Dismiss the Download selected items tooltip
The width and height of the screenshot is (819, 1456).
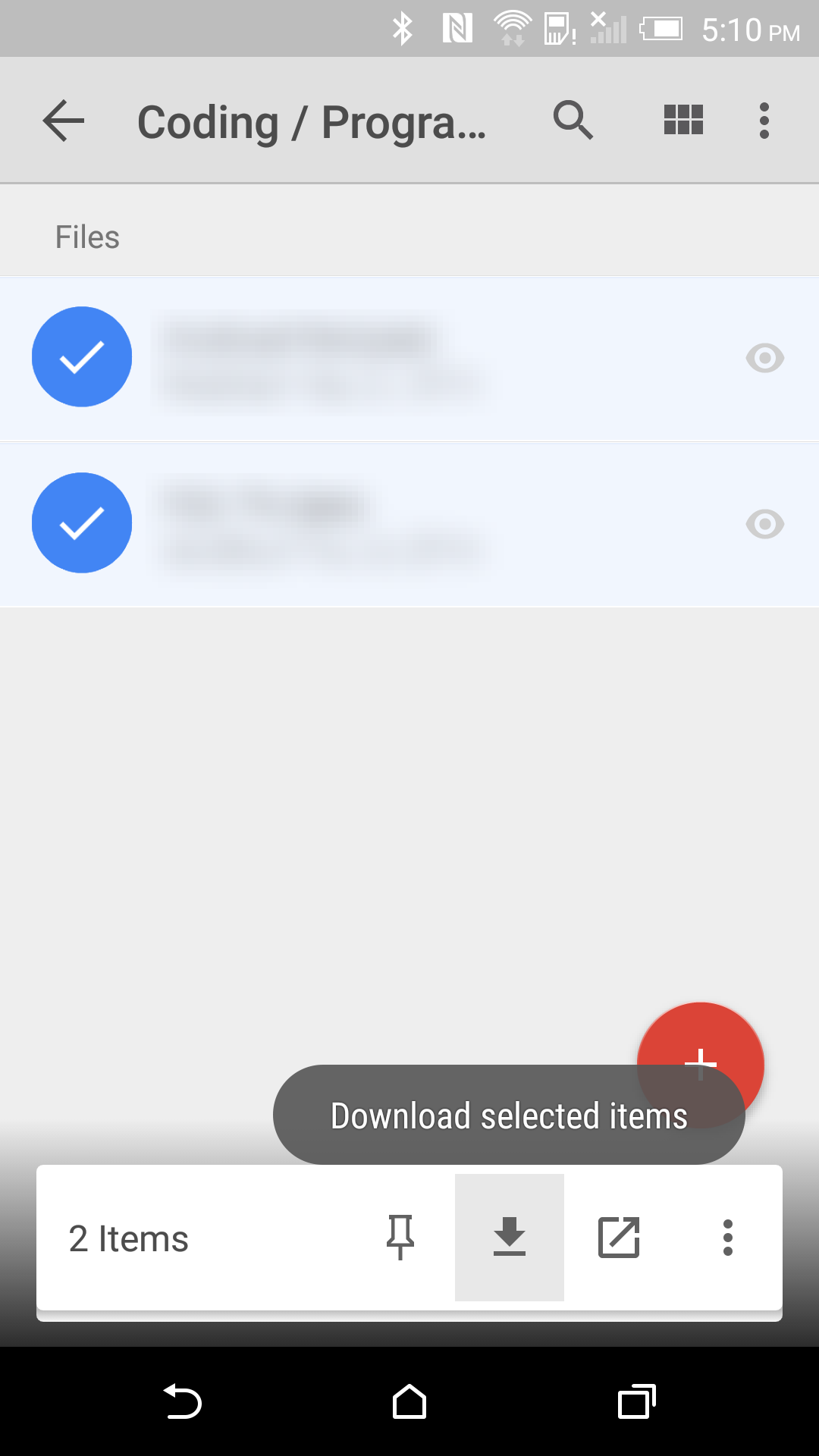(x=509, y=1114)
